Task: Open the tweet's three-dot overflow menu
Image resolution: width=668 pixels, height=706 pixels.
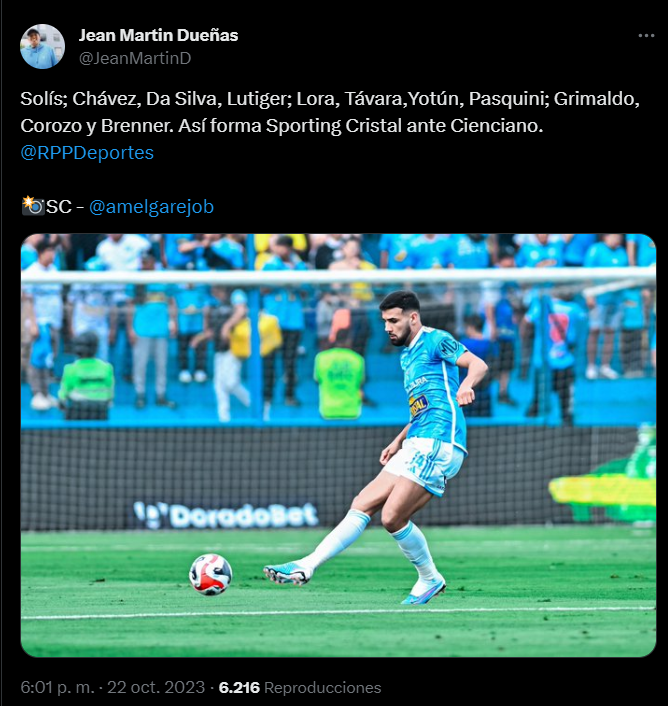Action: coord(645,36)
